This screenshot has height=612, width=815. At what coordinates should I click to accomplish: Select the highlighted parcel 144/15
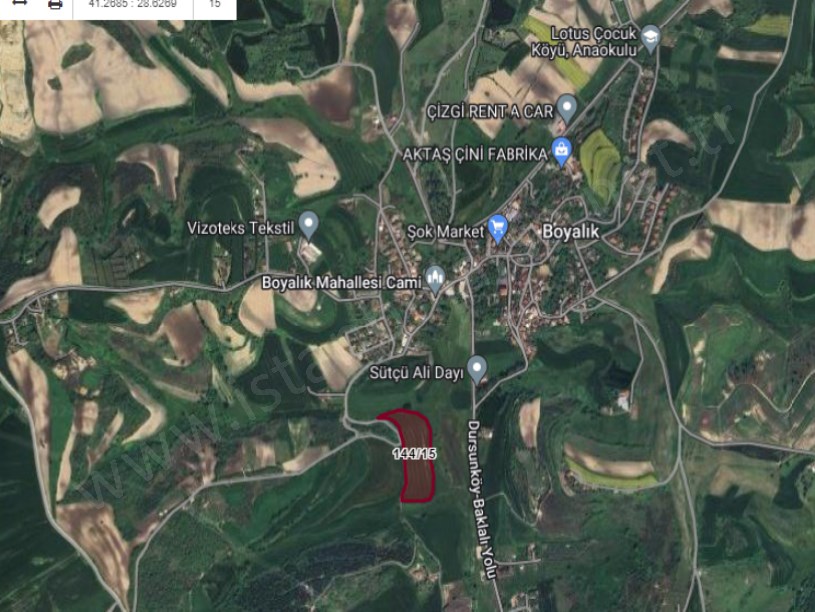(x=416, y=456)
